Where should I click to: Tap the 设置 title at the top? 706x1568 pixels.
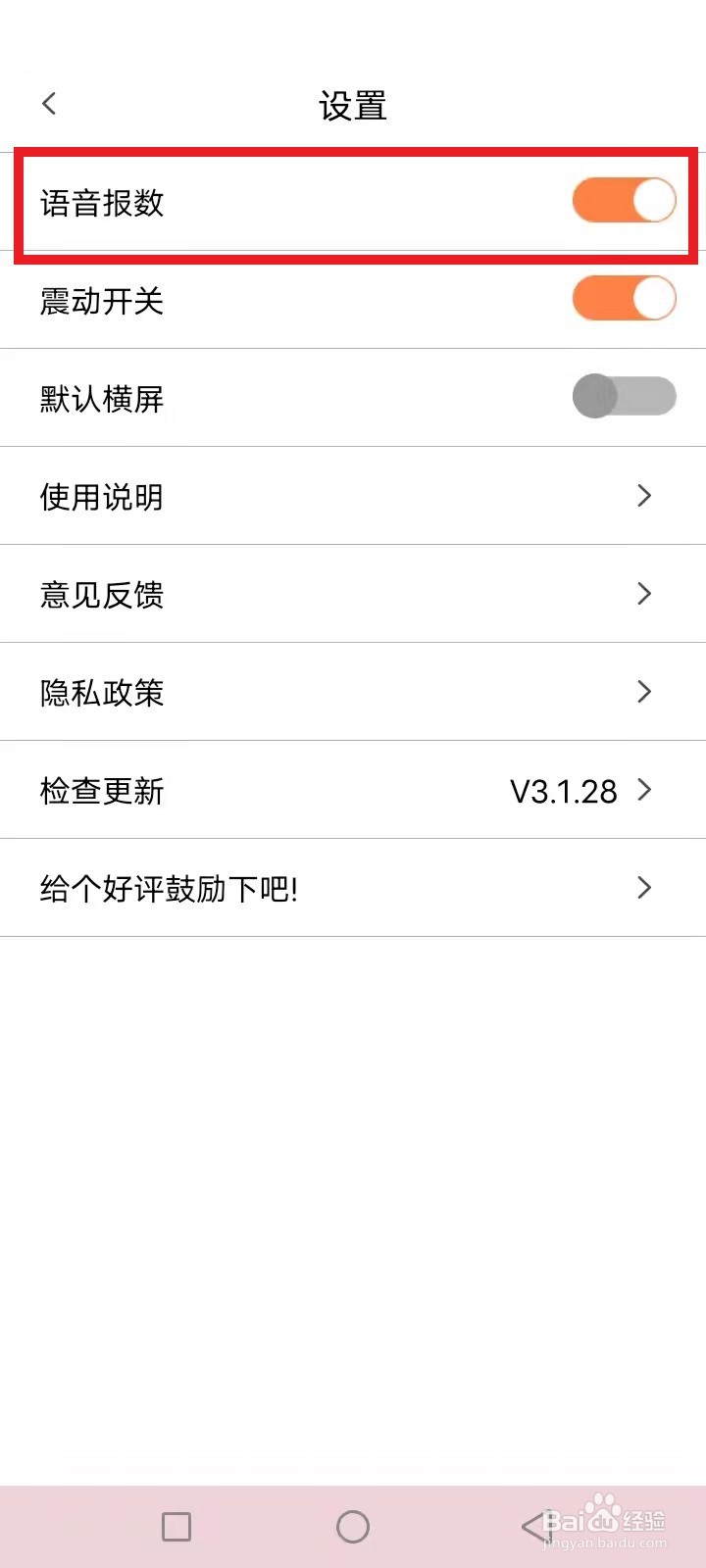pos(353,104)
